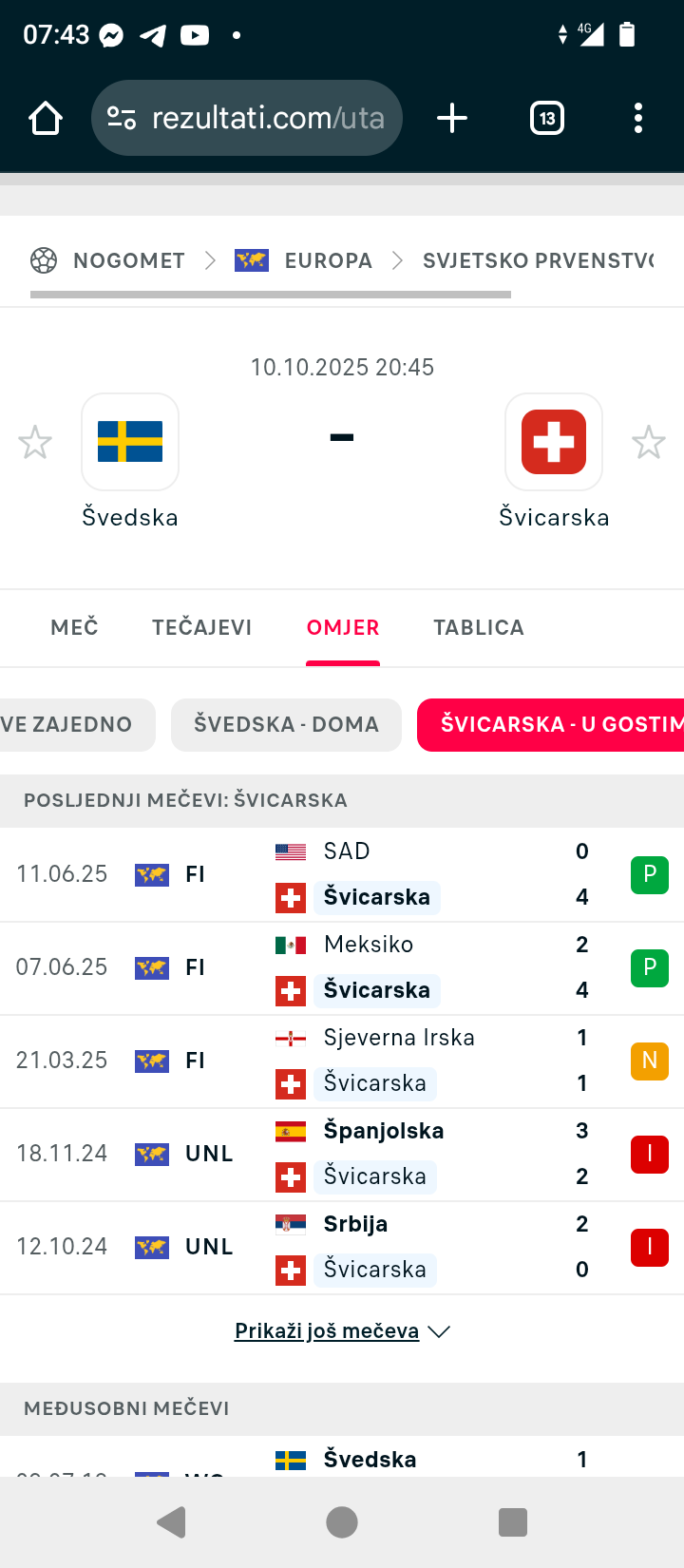Open the Europa breadcrumb link

(x=328, y=260)
